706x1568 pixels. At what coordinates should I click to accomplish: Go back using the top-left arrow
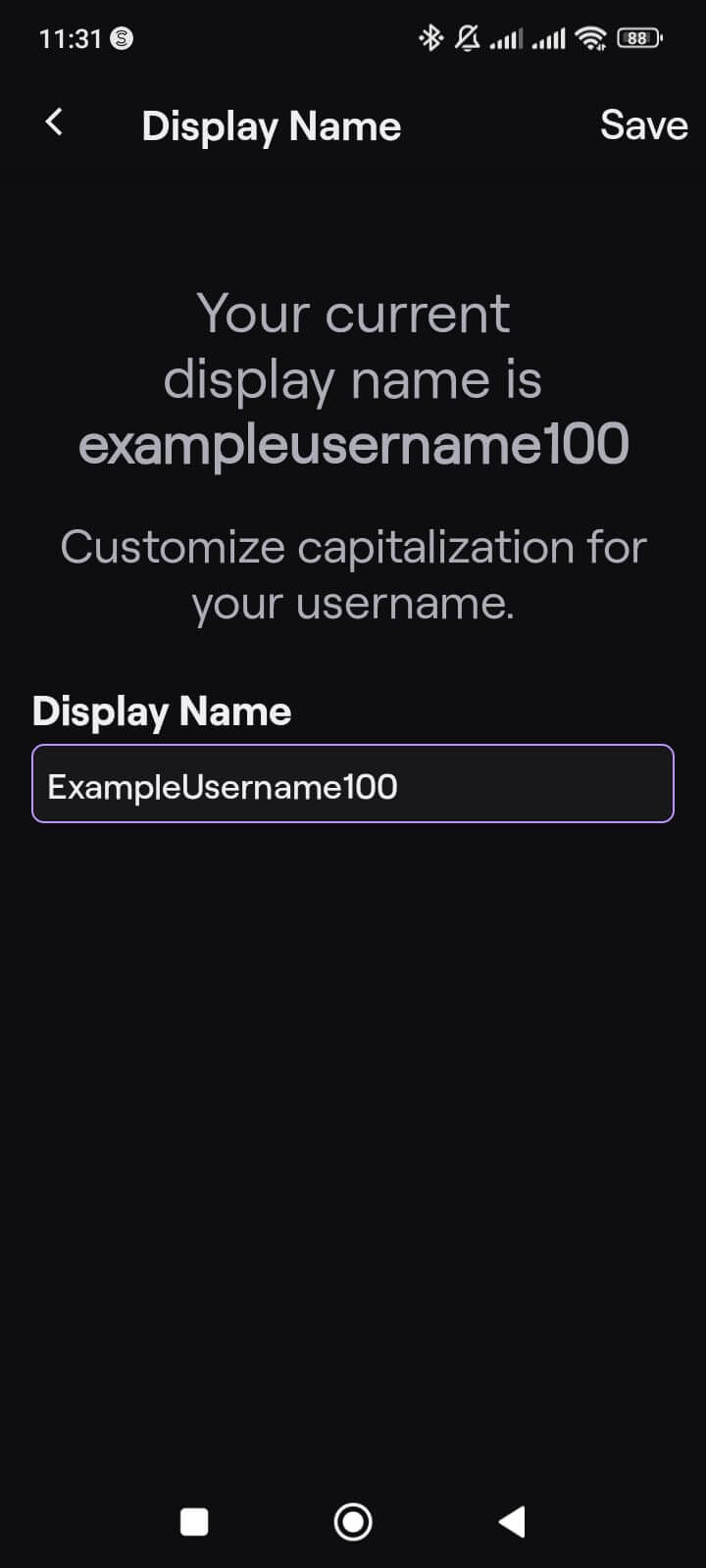(x=54, y=122)
